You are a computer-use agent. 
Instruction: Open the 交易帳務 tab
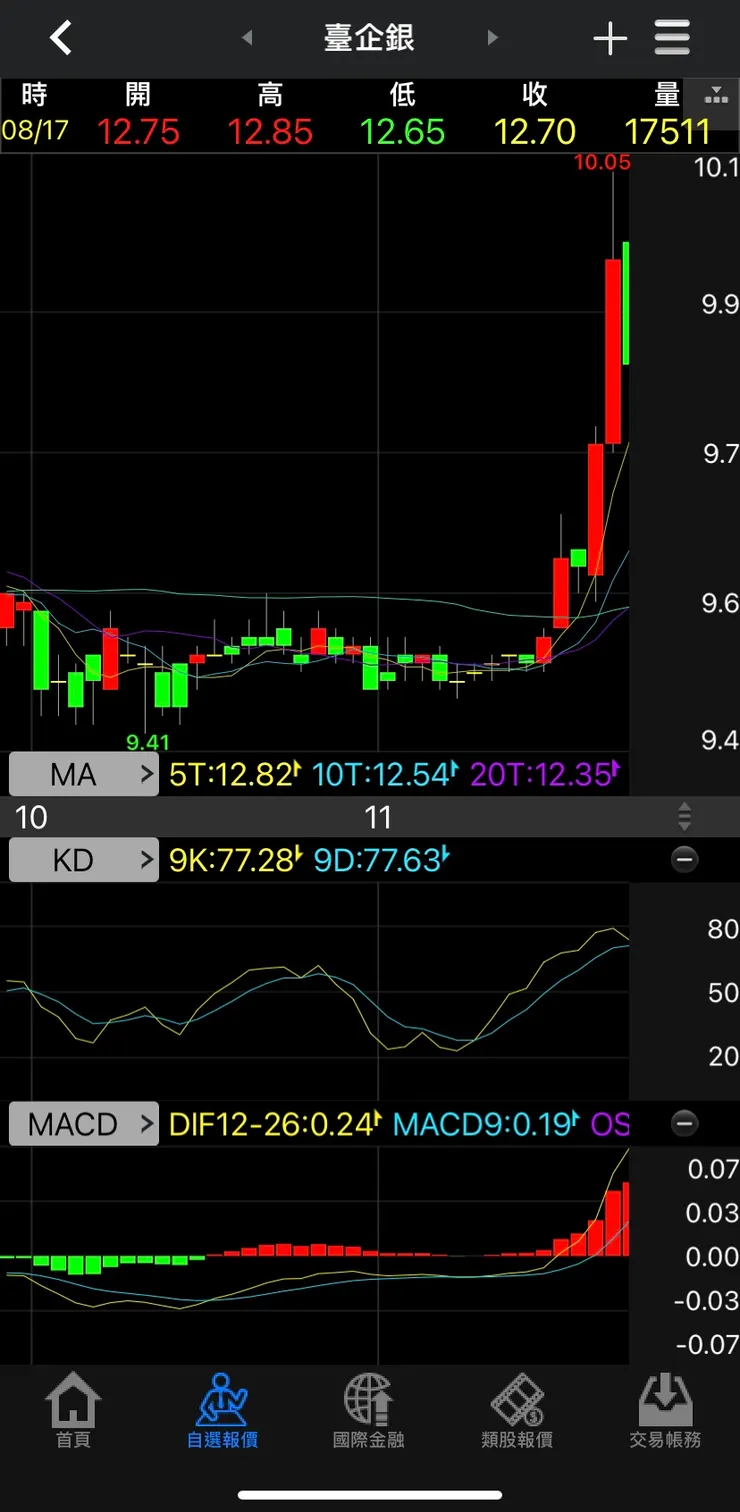click(665, 1411)
